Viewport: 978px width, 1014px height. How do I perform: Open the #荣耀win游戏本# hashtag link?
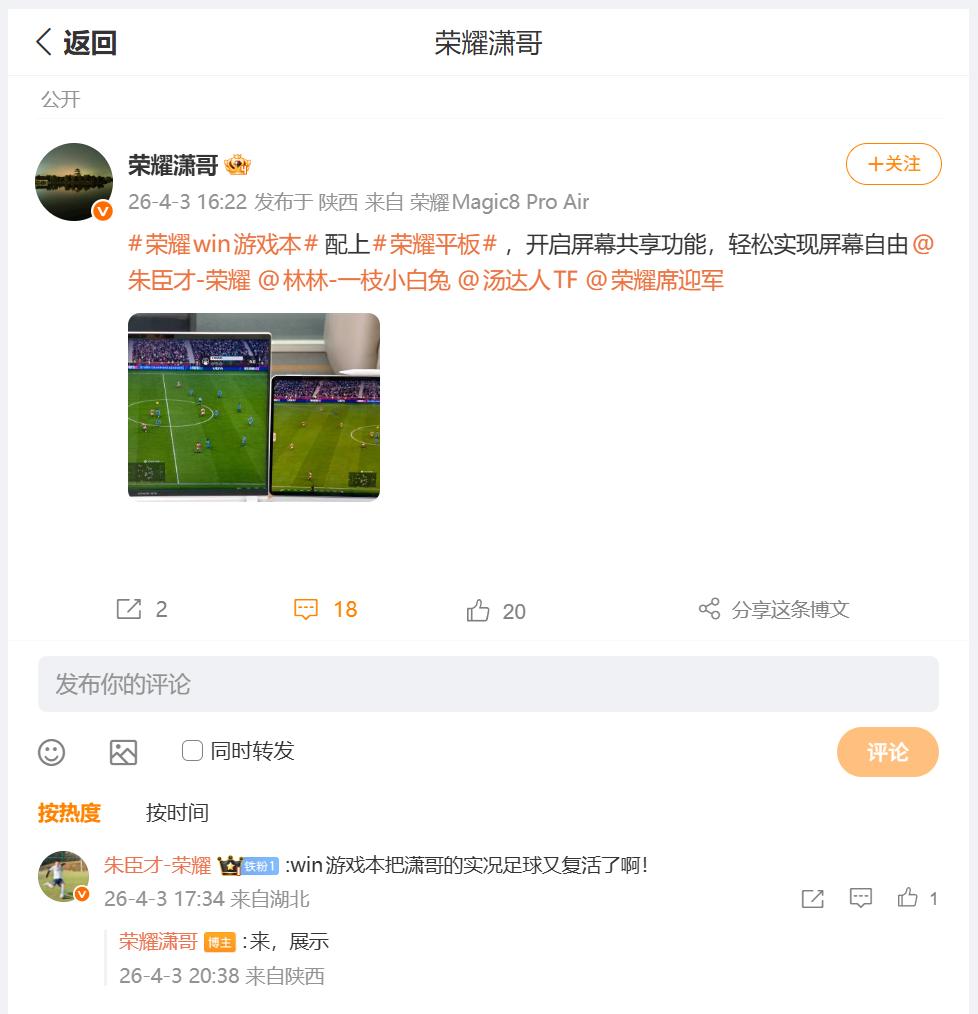pos(218,243)
